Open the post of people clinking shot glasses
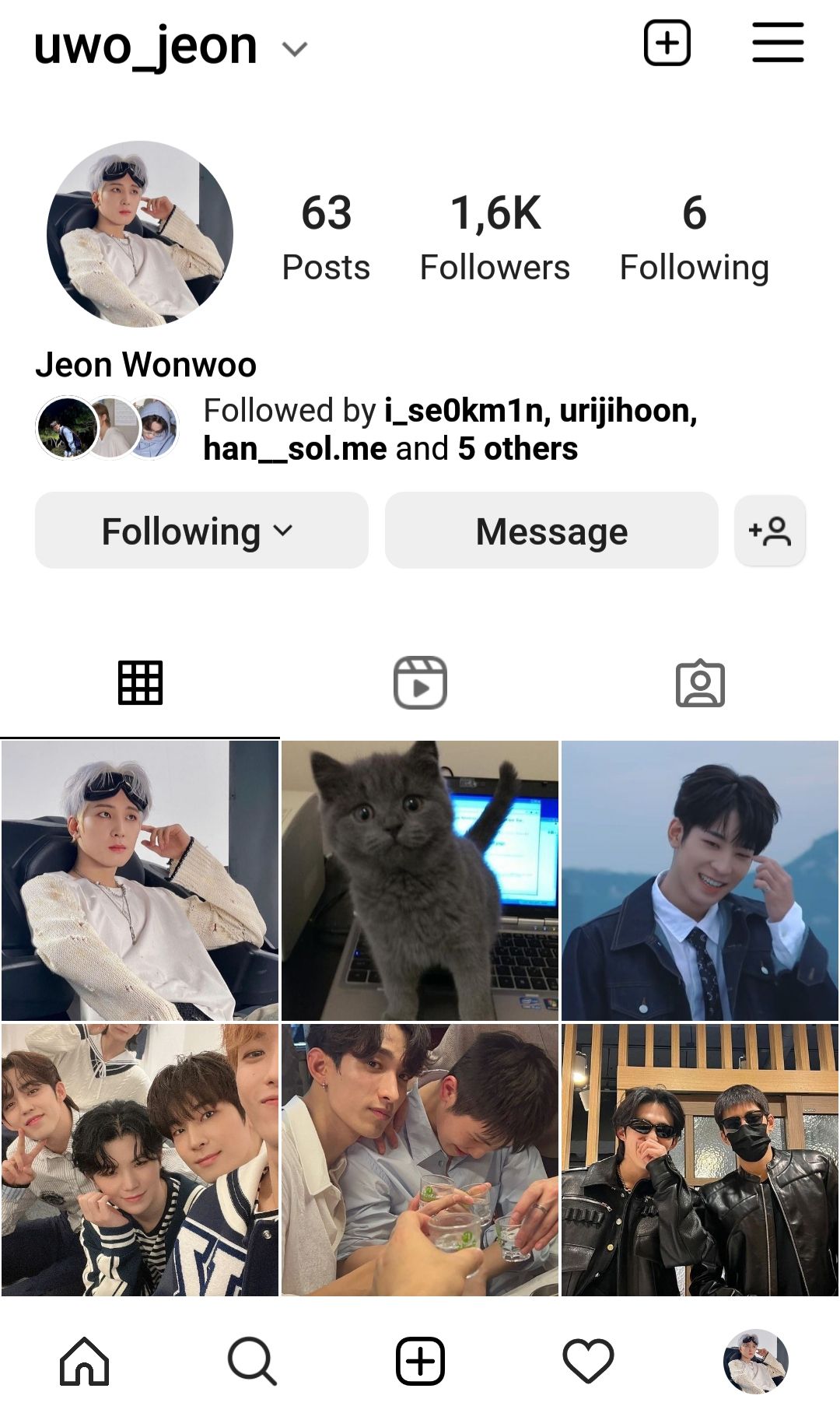This screenshot has height=1427, width=840. click(x=420, y=1160)
